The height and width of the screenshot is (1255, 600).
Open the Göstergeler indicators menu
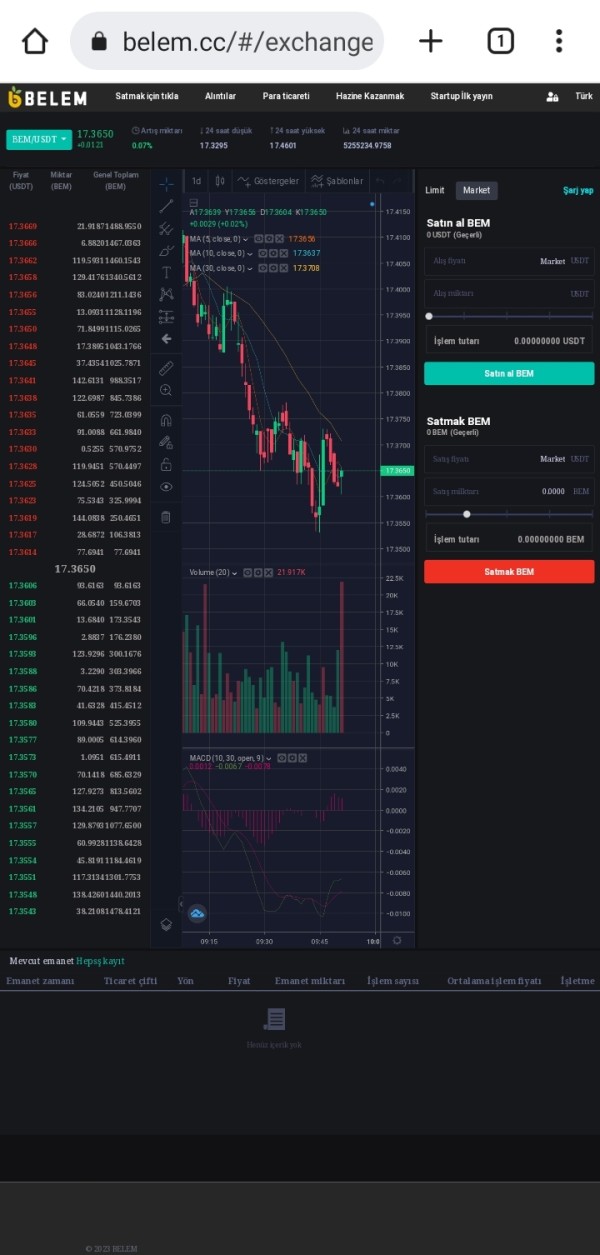(x=269, y=181)
